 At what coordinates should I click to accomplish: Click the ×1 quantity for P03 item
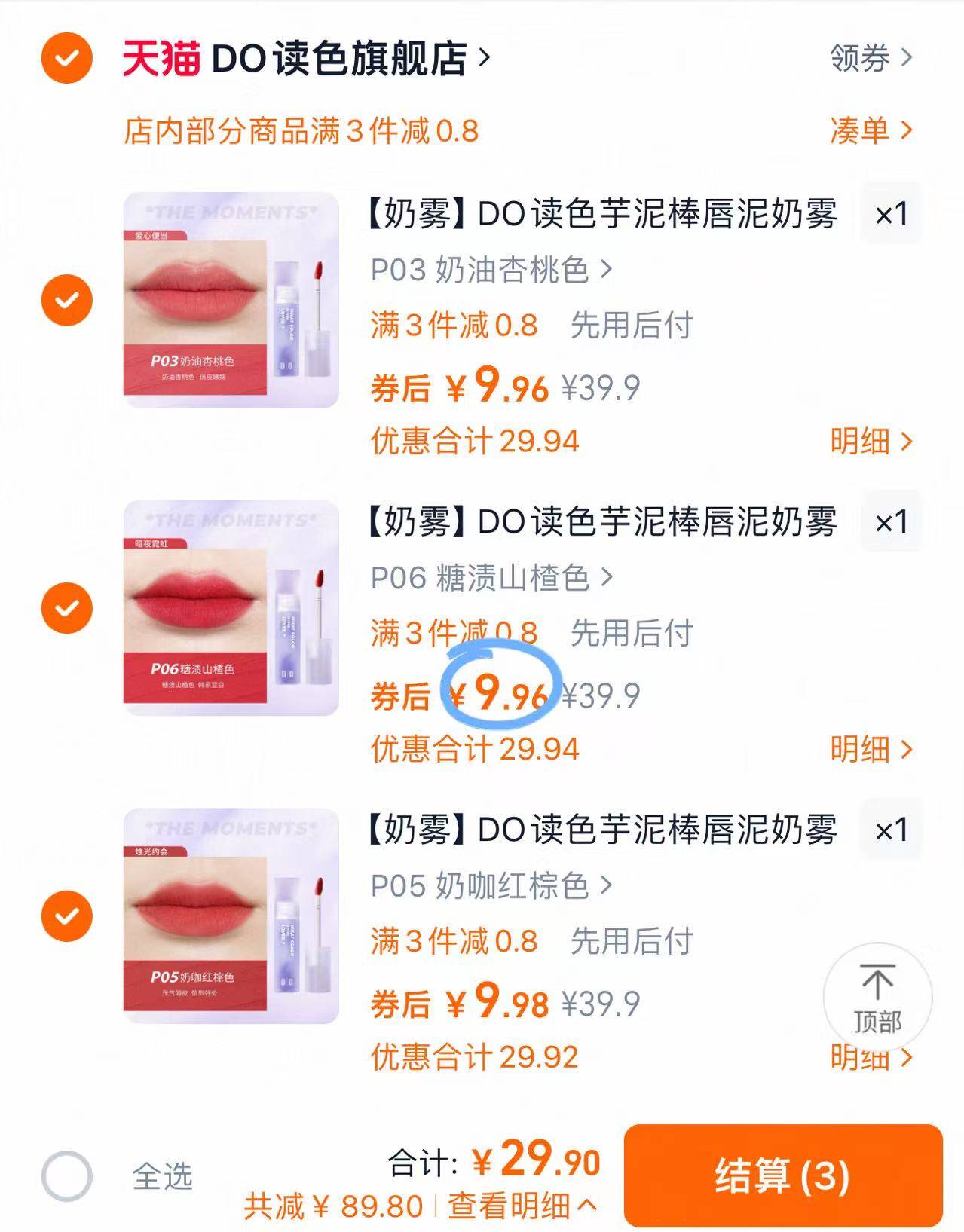tap(892, 214)
